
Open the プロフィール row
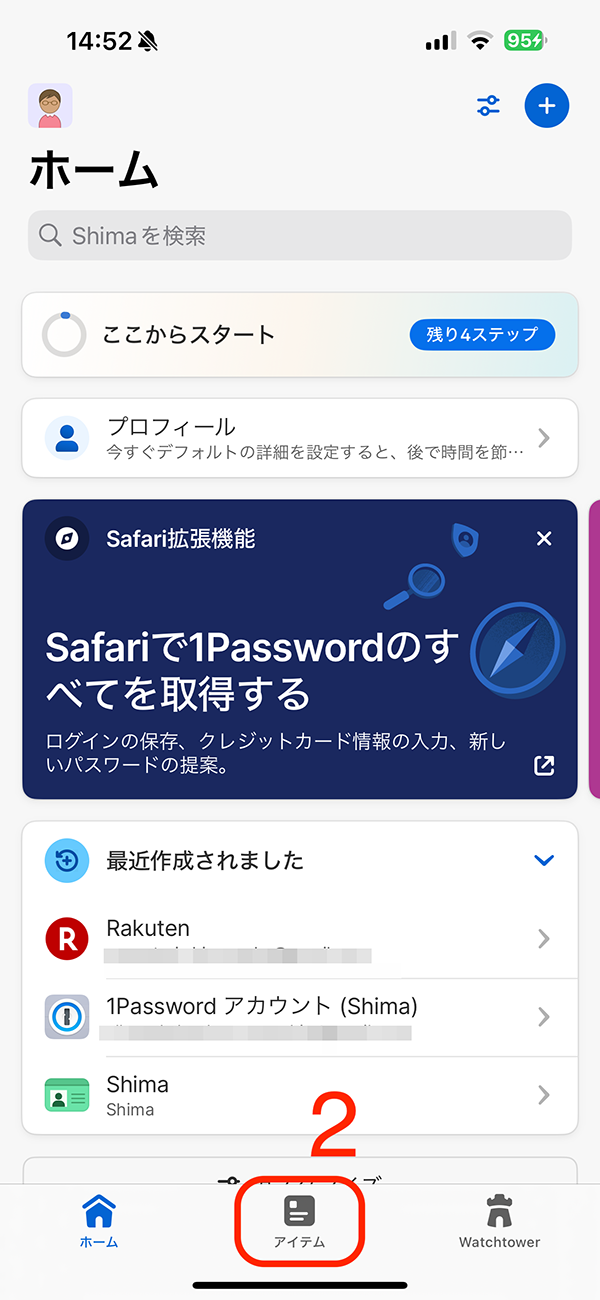tap(300, 438)
